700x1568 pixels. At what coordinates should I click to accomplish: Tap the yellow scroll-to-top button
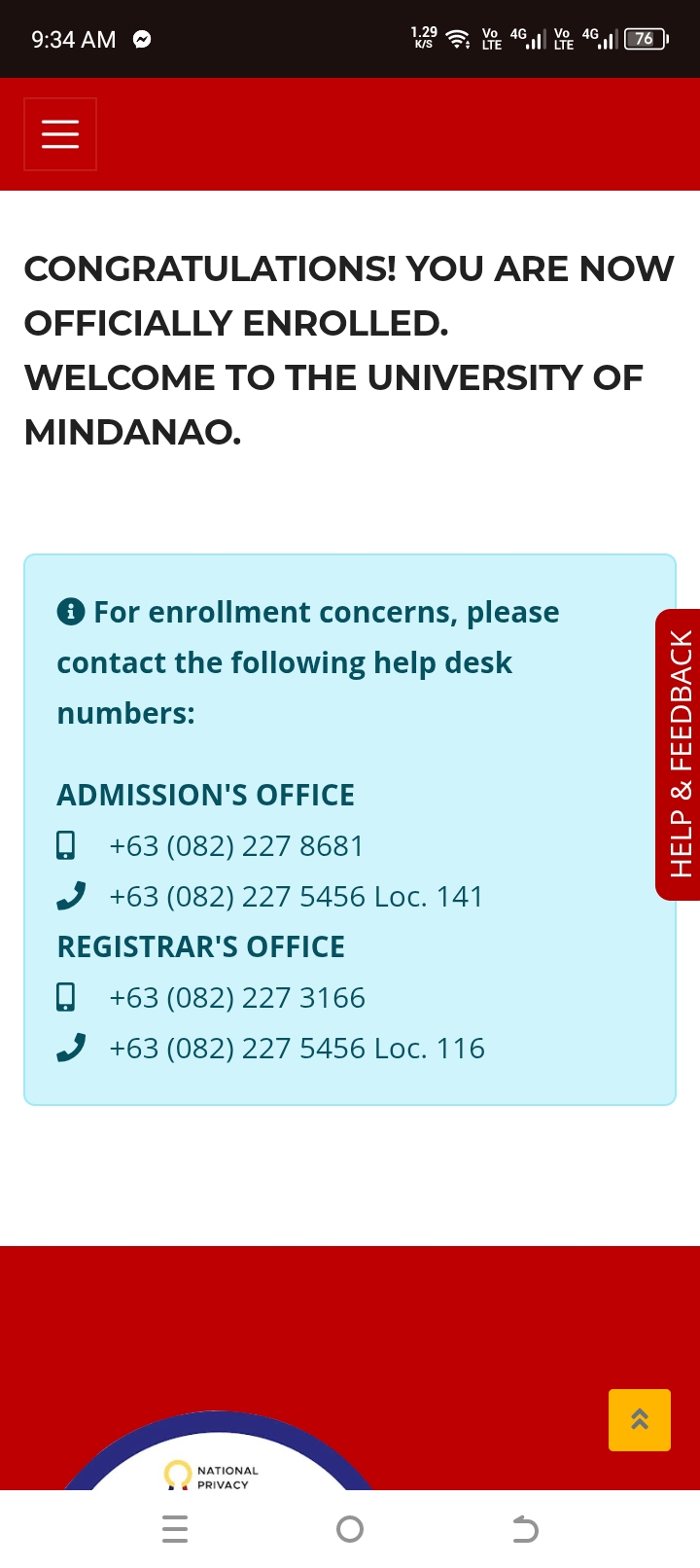coord(639,1420)
